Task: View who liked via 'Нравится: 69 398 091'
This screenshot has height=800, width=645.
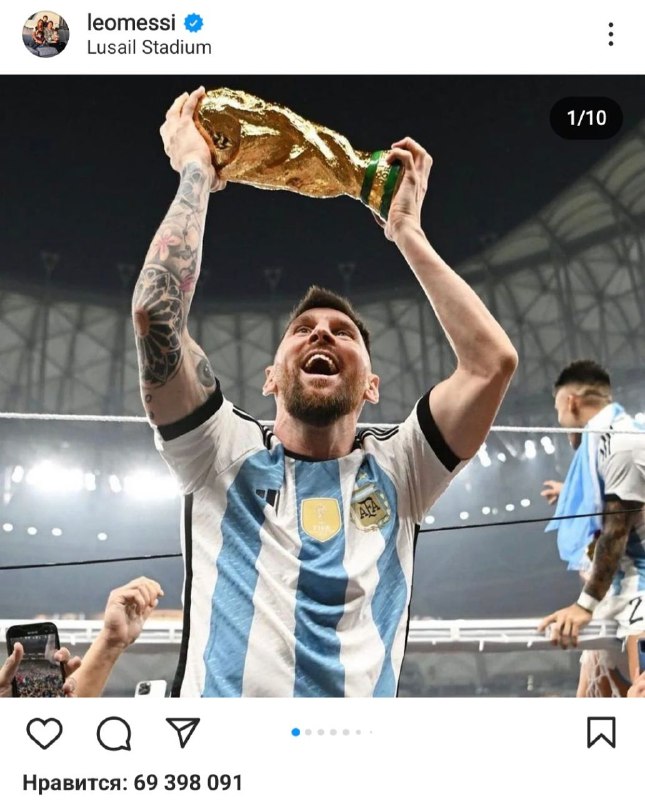Action: click(133, 782)
